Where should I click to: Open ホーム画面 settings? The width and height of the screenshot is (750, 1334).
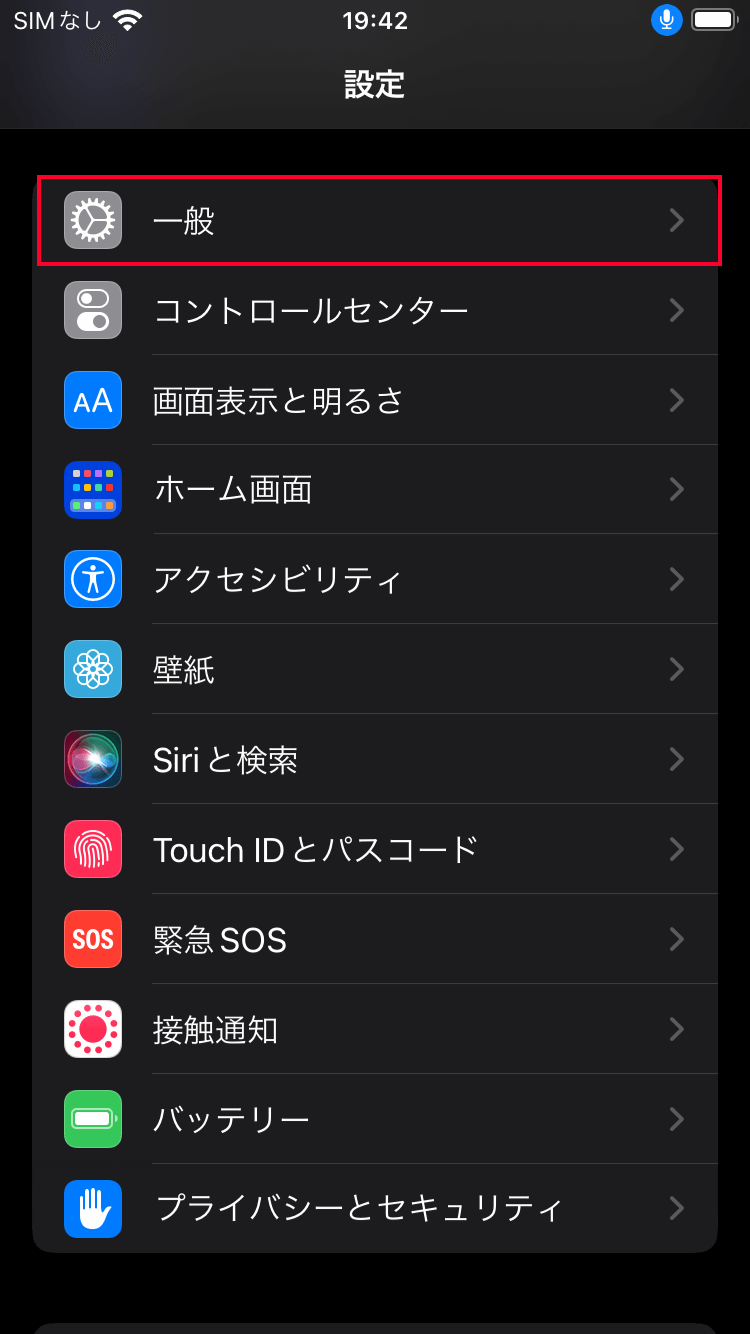tap(375, 490)
